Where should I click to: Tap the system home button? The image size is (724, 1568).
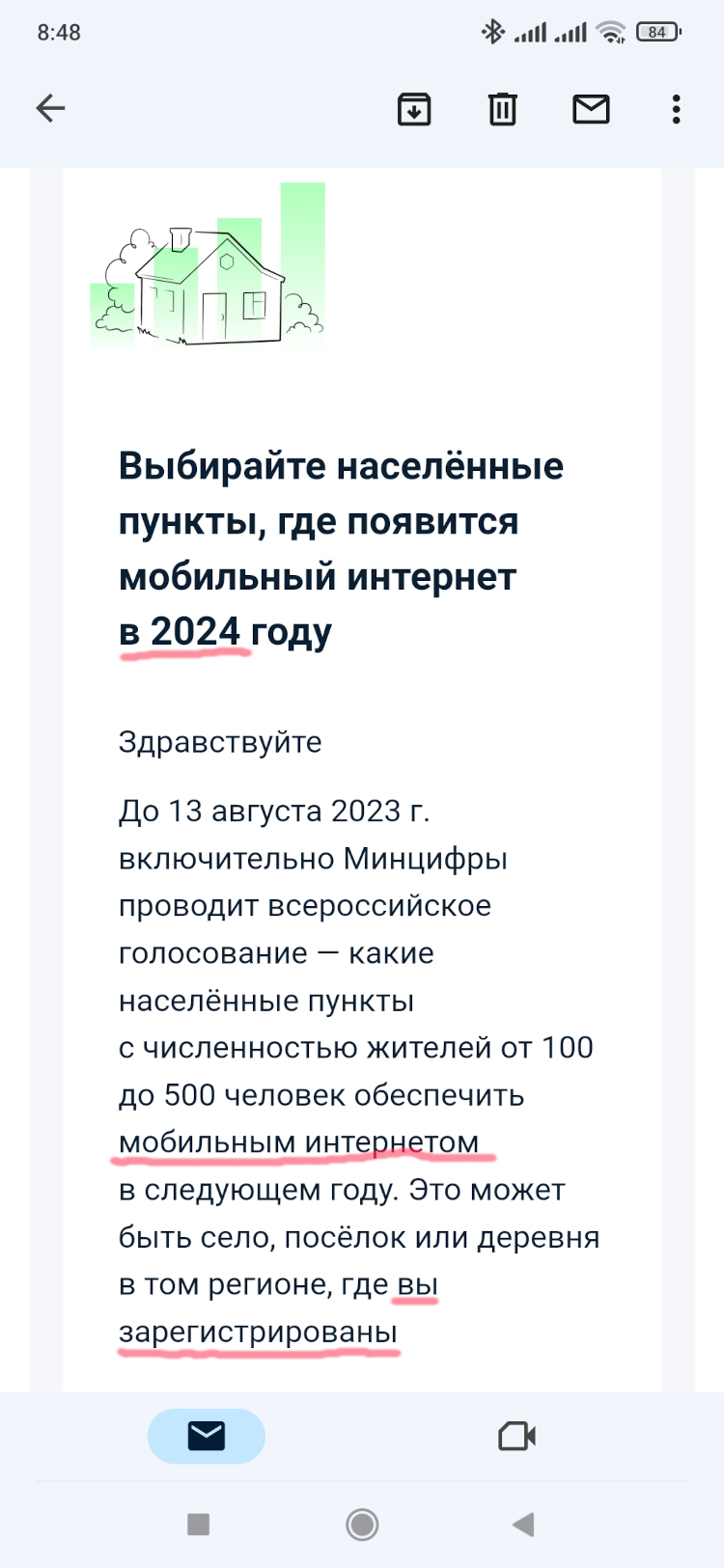point(362,1525)
